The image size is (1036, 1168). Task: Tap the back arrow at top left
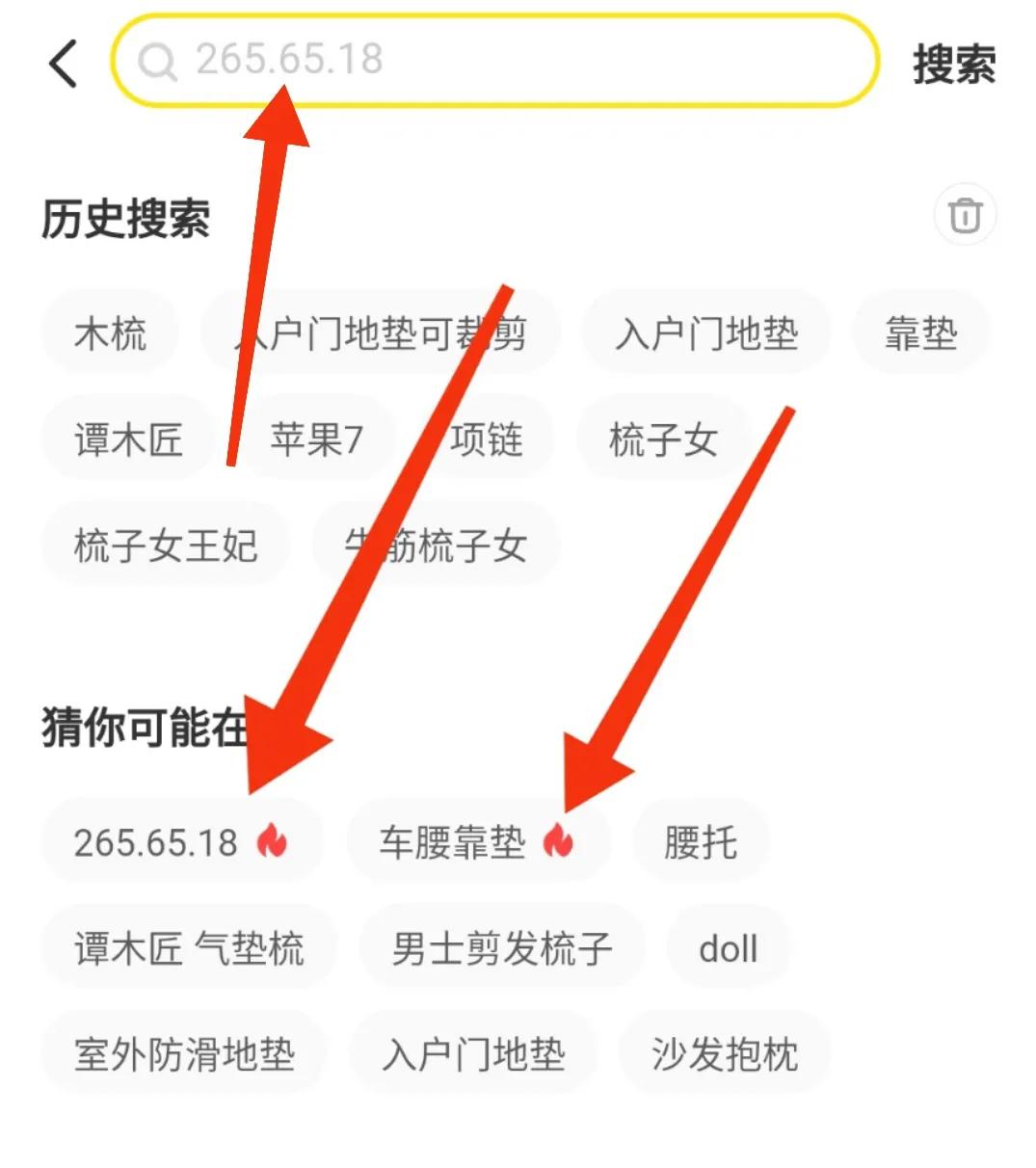(62, 64)
